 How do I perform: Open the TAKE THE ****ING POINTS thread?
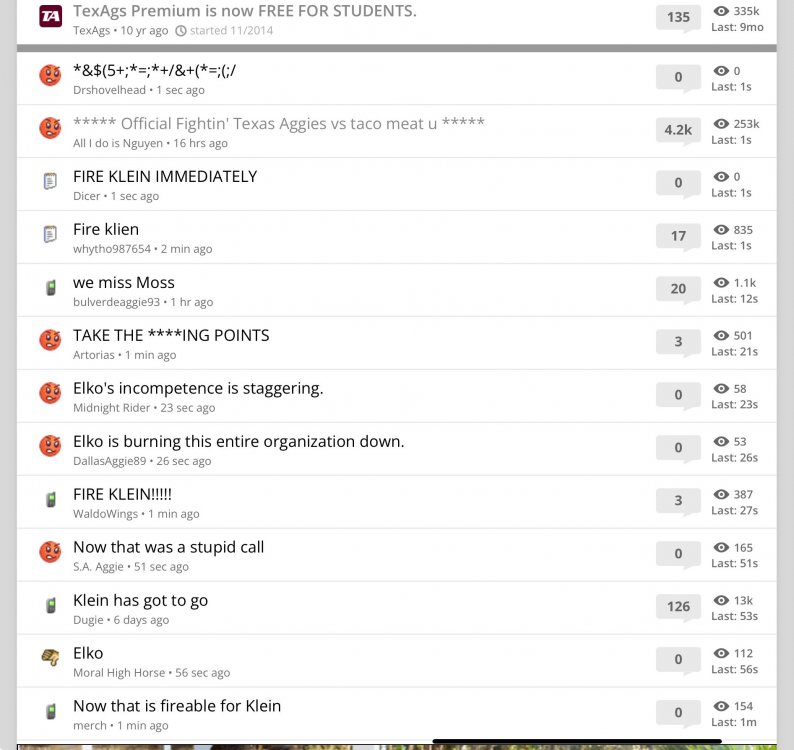click(171, 336)
